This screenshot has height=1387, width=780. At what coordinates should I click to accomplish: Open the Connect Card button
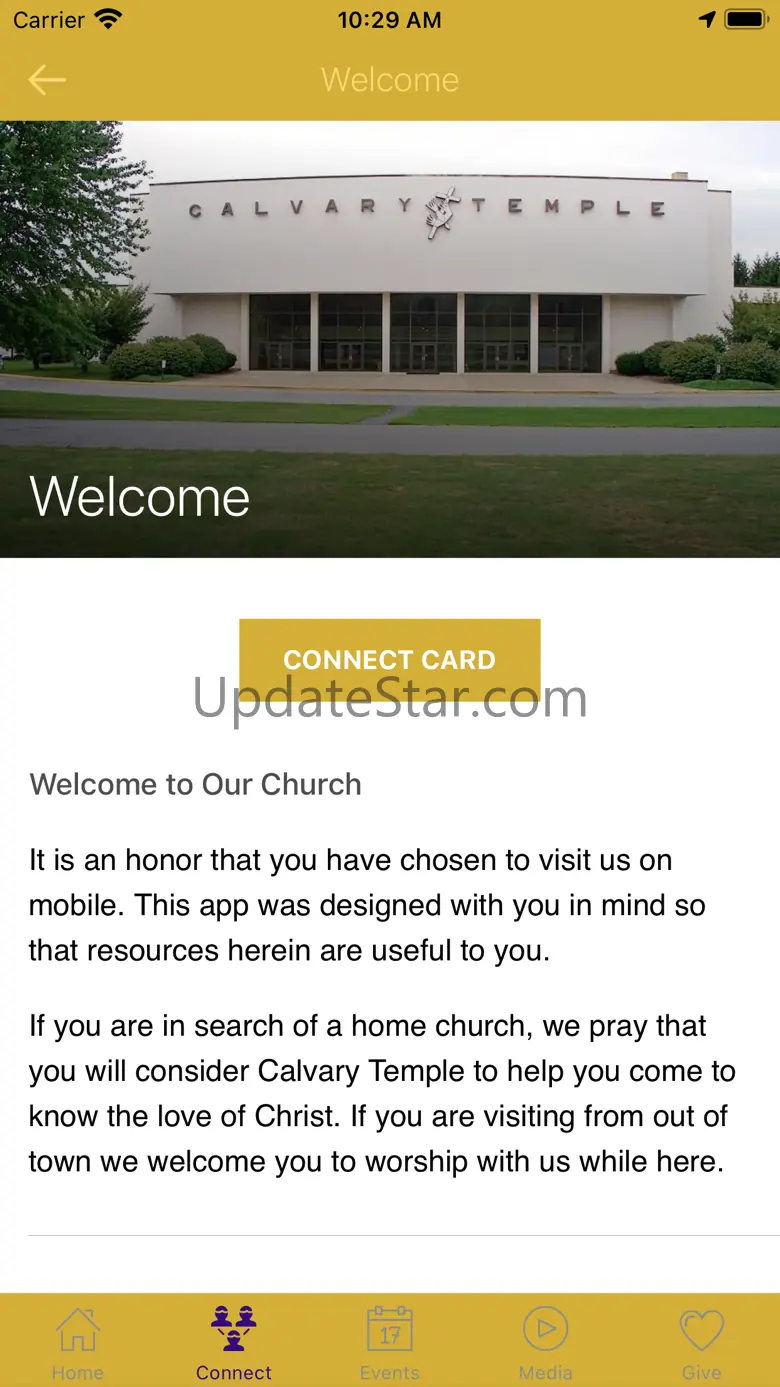pos(390,660)
